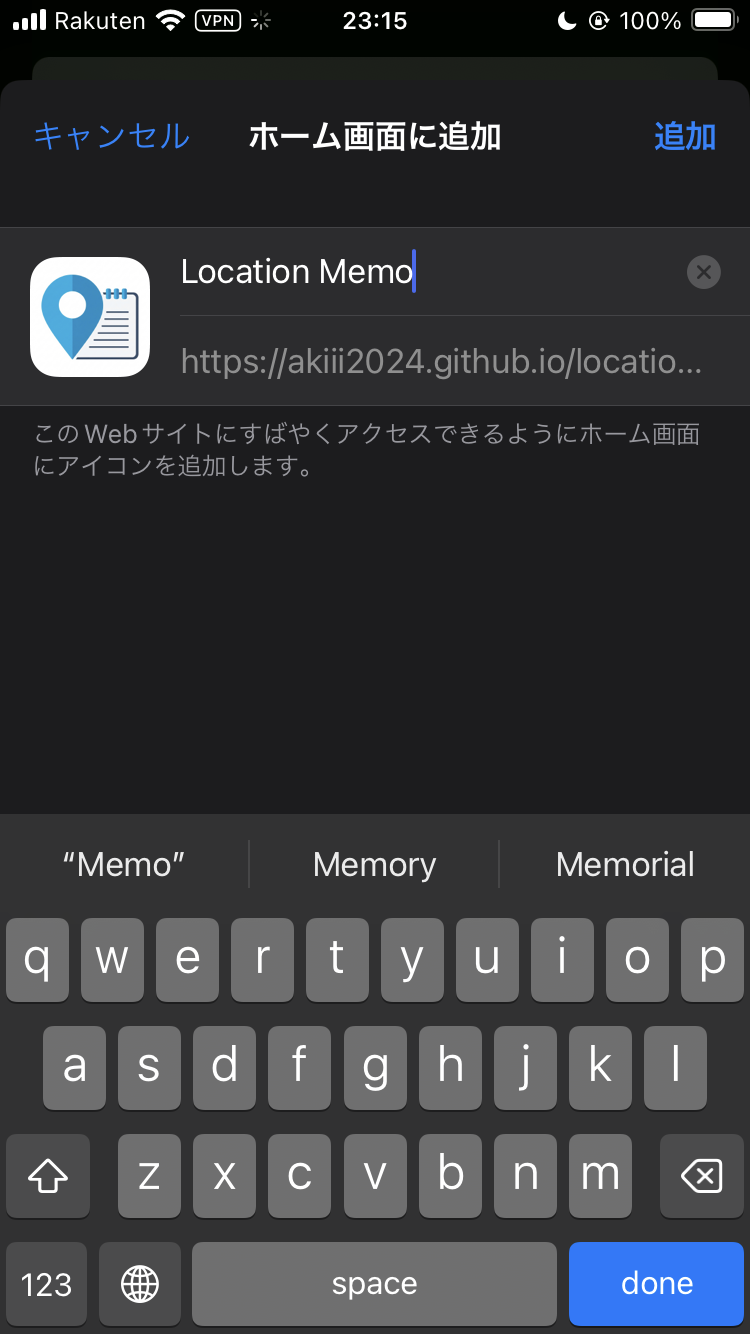Choose the Memory autocomplete suggestion
The image size is (750, 1334).
point(374,864)
